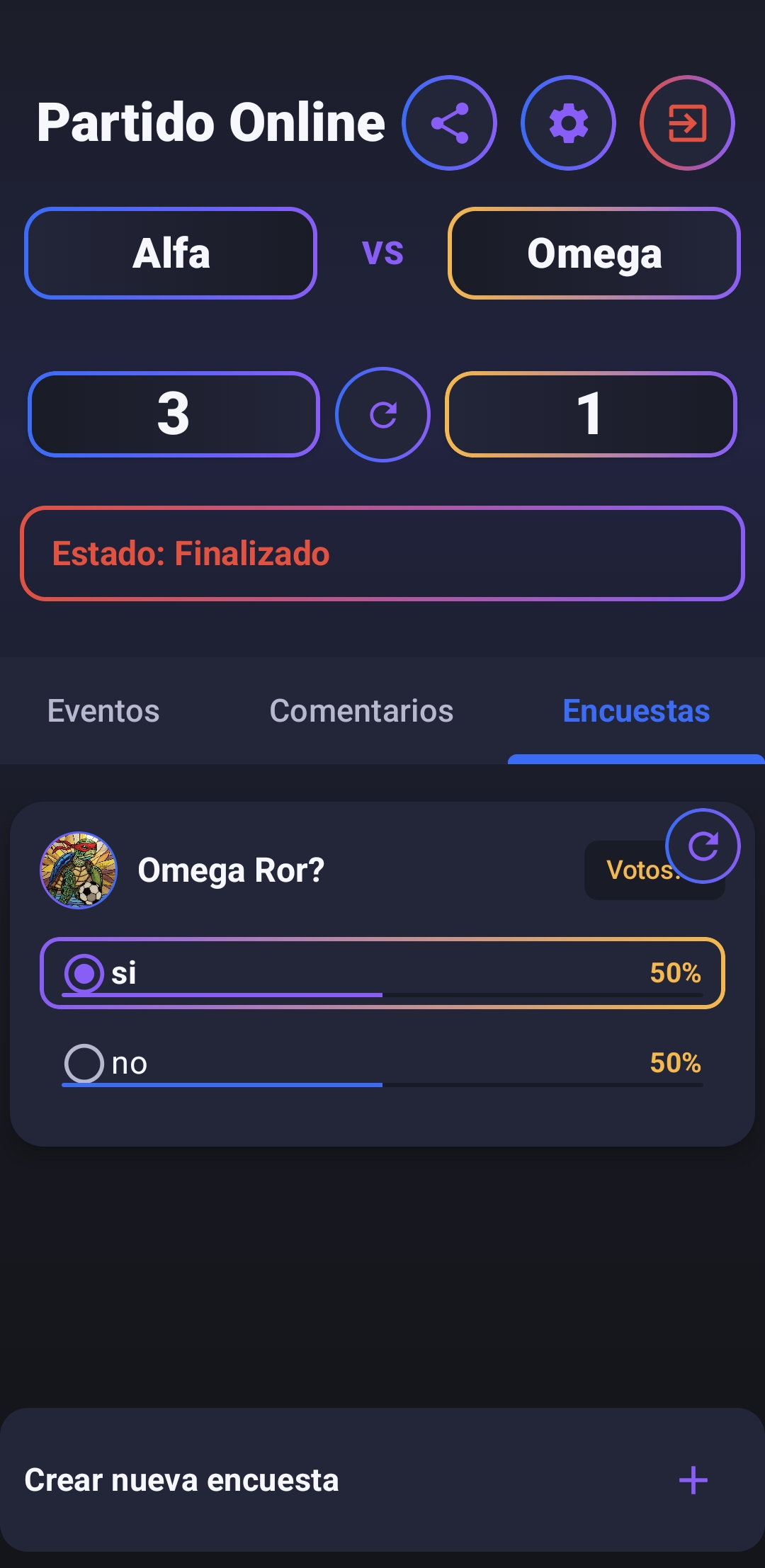Screen dimensions: 765x1568
Task: Click the red exit/logout icon
Action: click(686, 122)
